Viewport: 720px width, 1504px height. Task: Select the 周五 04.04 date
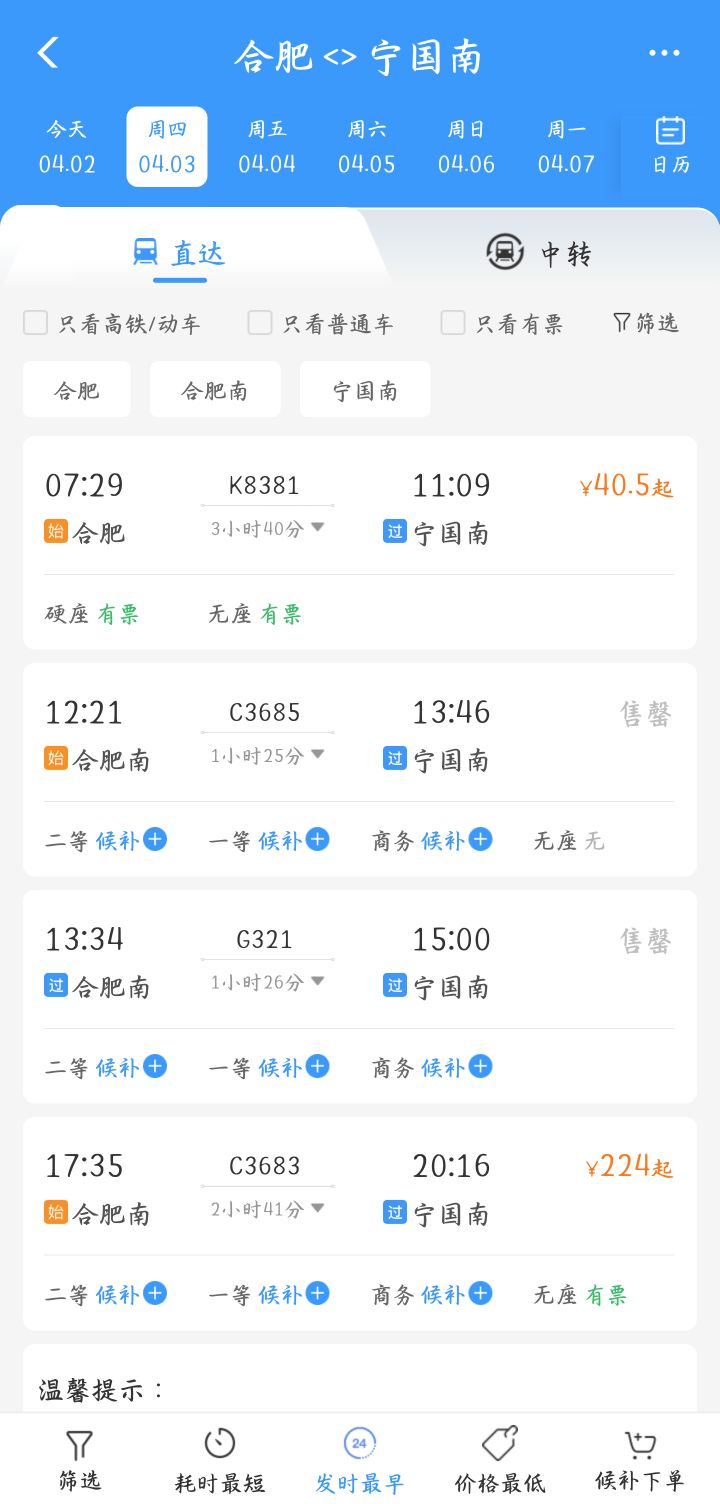tap(267, 147)
